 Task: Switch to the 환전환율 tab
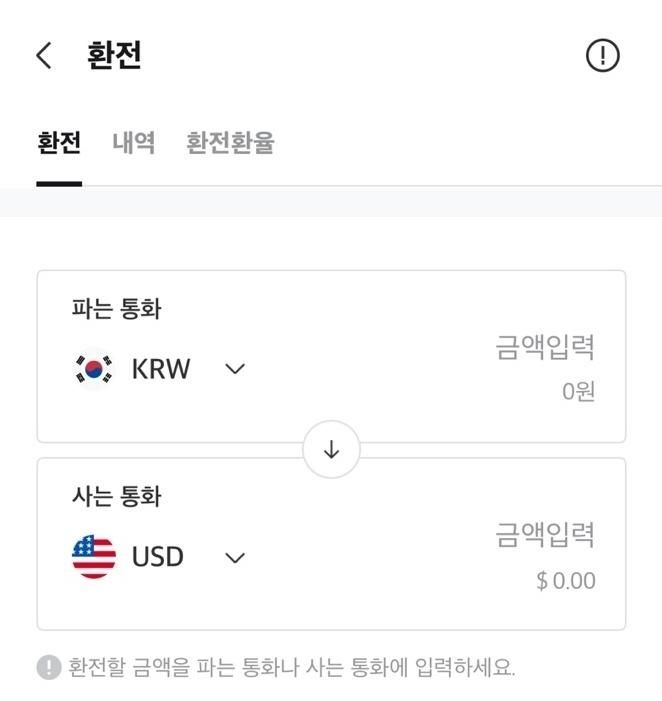click(230, 143)
